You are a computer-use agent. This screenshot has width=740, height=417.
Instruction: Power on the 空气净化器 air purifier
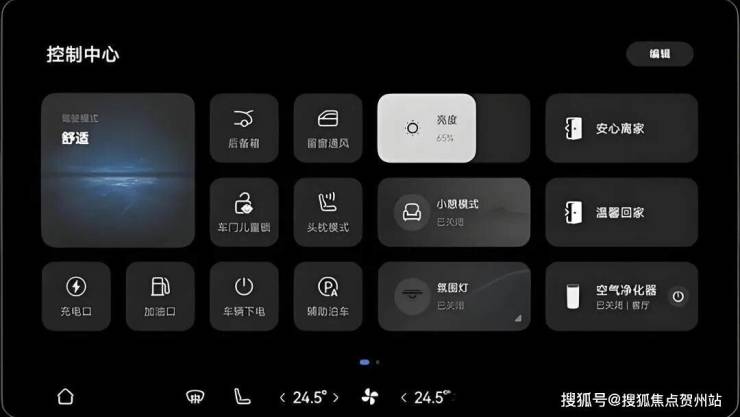[678, 296]
